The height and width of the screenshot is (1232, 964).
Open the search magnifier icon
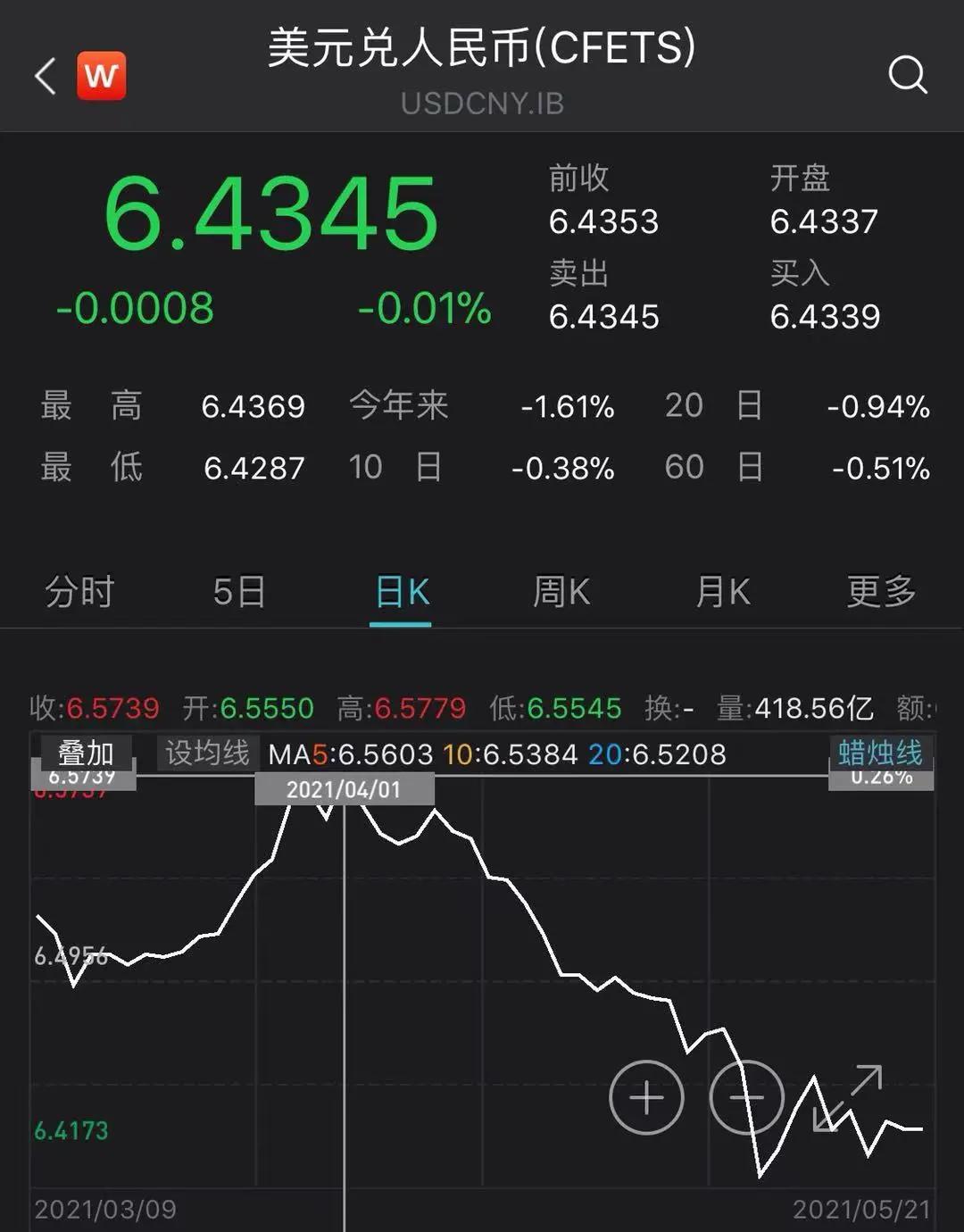coord(907,75)
